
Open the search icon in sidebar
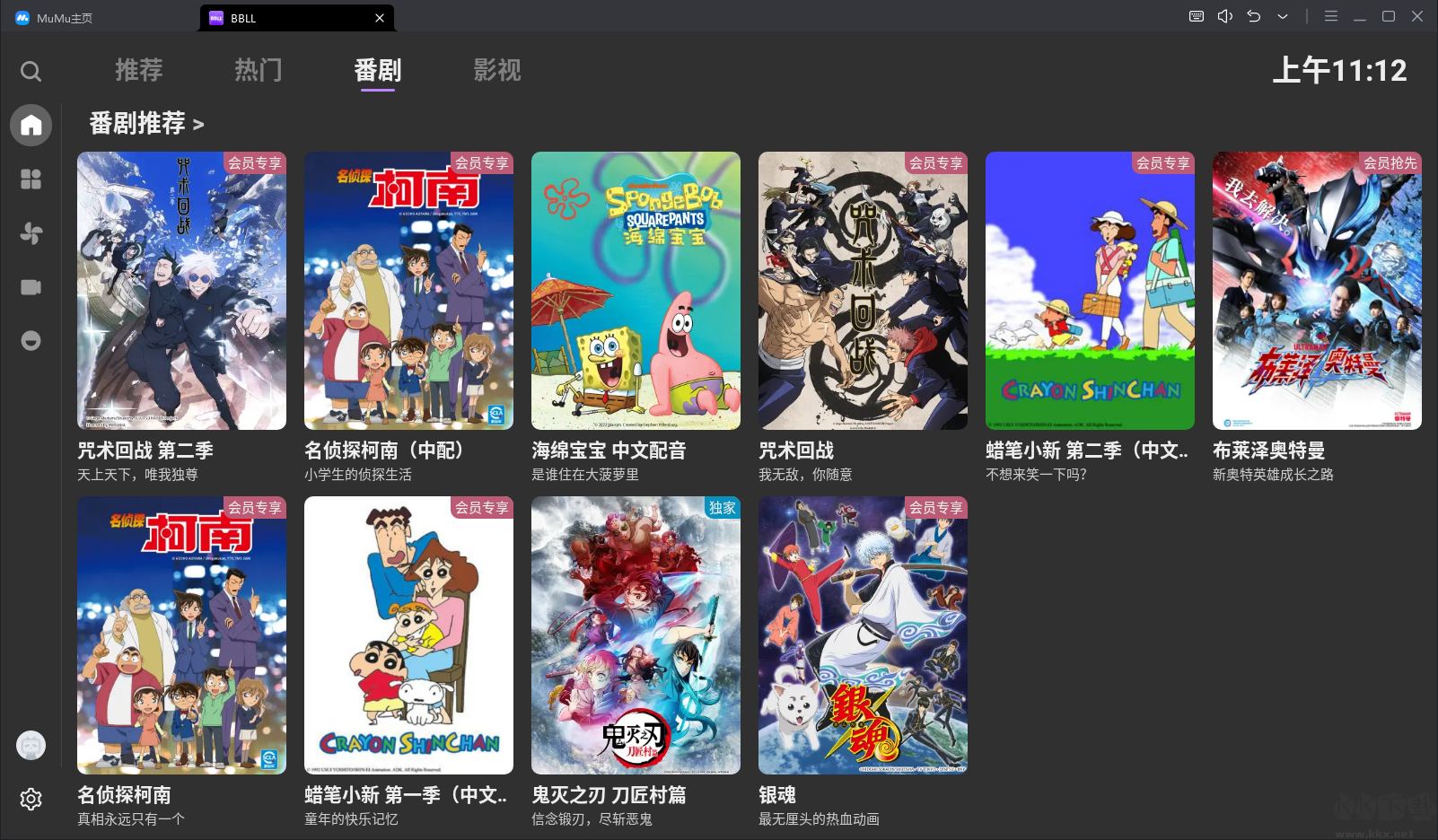pyautogui.click(x=31, y=71)
